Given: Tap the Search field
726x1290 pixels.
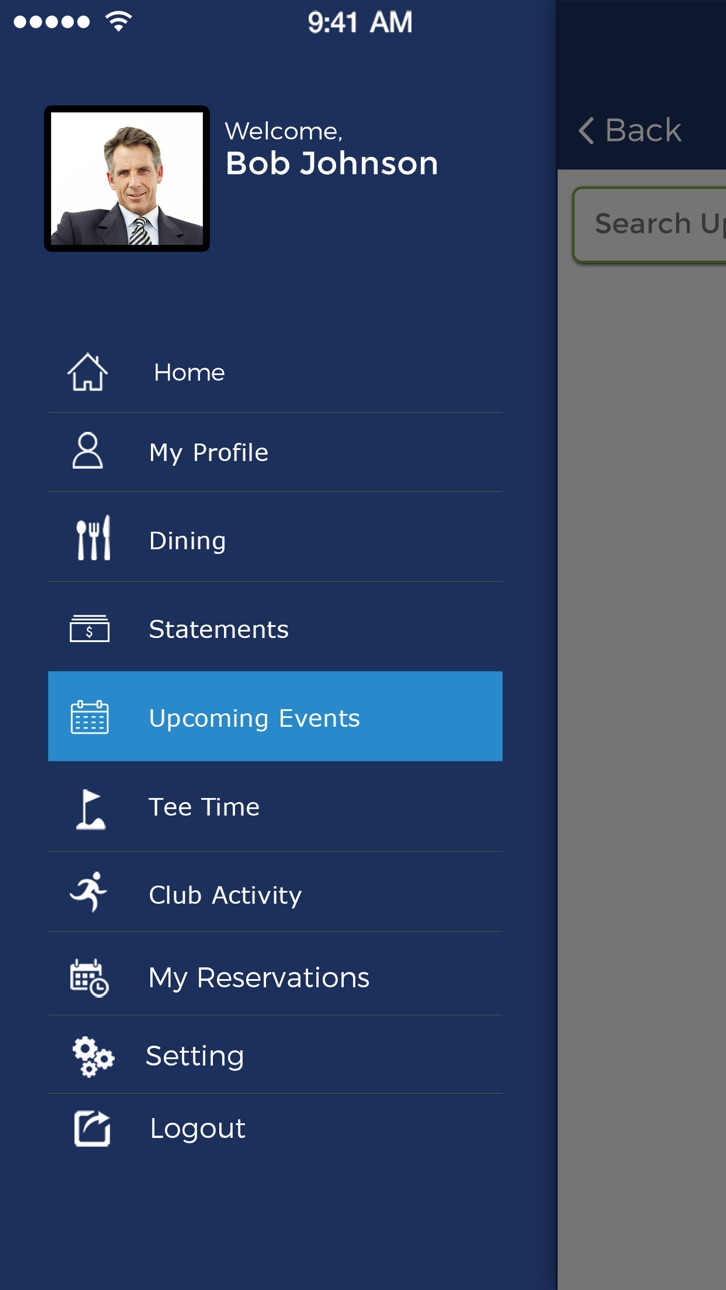Looking at the screenshot, I should pyautogui.click(x=650, y=225).
